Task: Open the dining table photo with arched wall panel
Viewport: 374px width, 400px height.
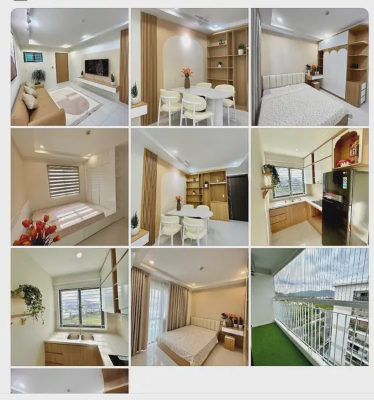Action: (190, 67)
